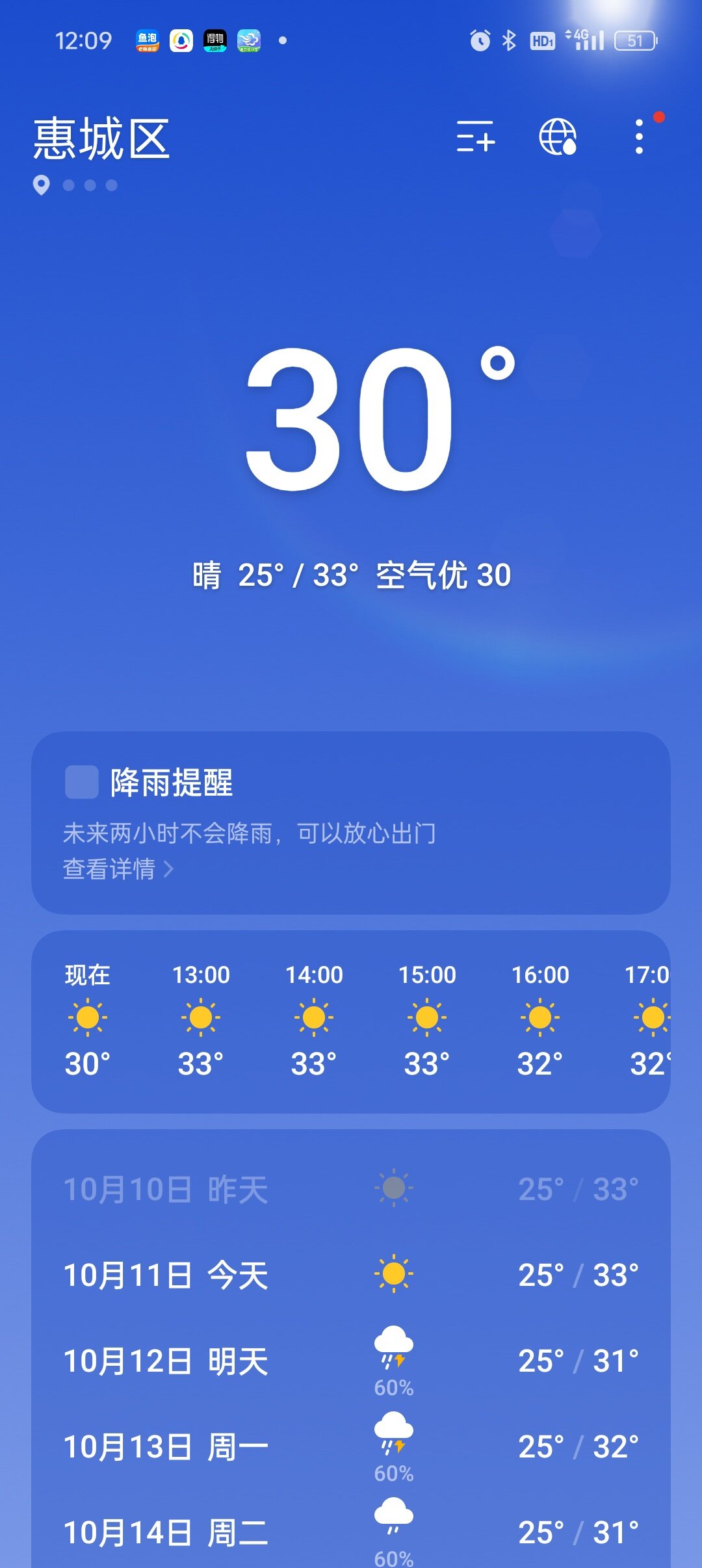Open the globe weather map icon
Screen dimensions: 702x1568
[558, 137]
